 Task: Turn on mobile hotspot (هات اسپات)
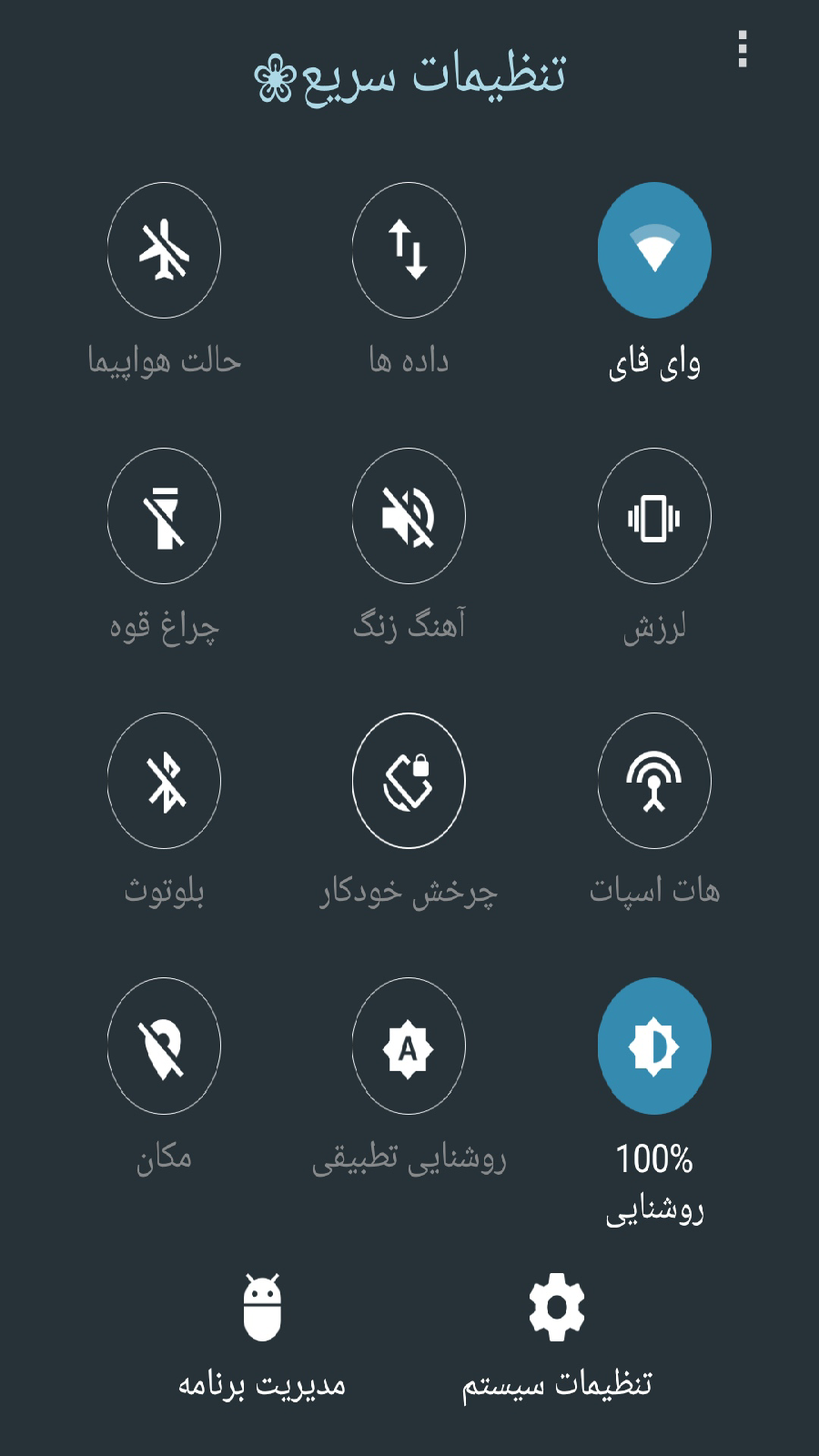(653, 781)
